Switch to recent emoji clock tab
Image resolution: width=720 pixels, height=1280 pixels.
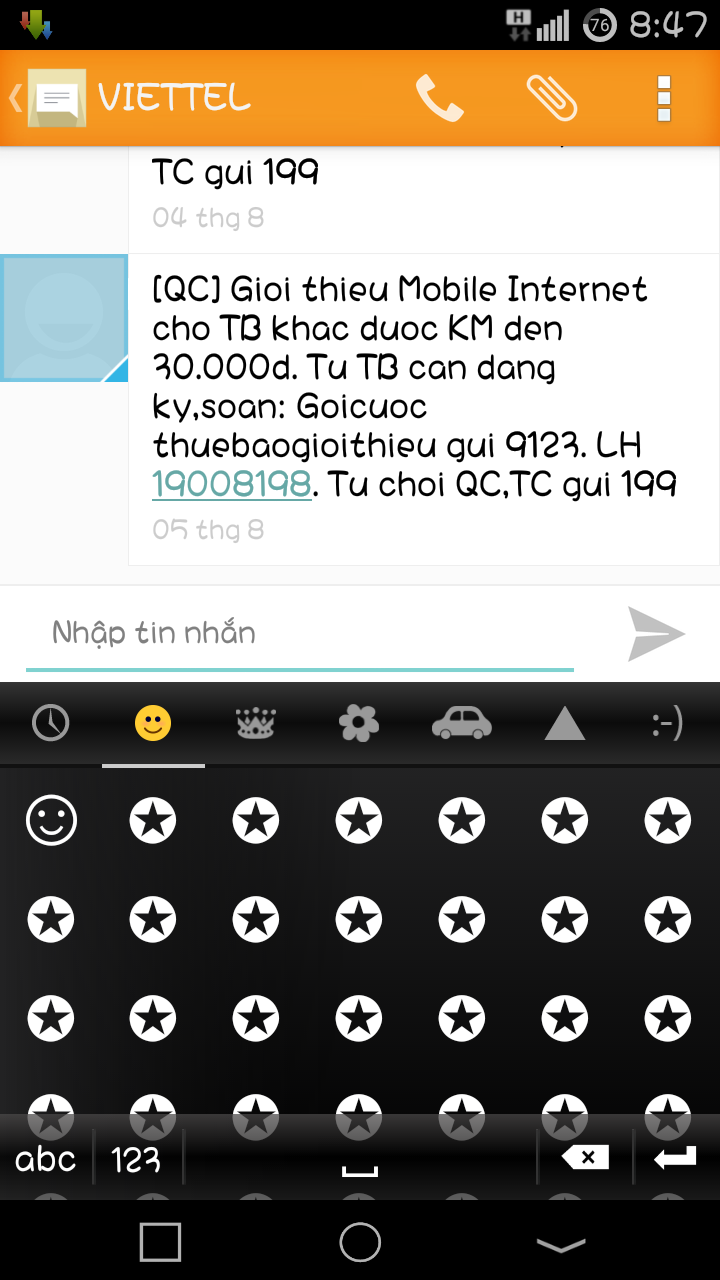coord(51,723)
